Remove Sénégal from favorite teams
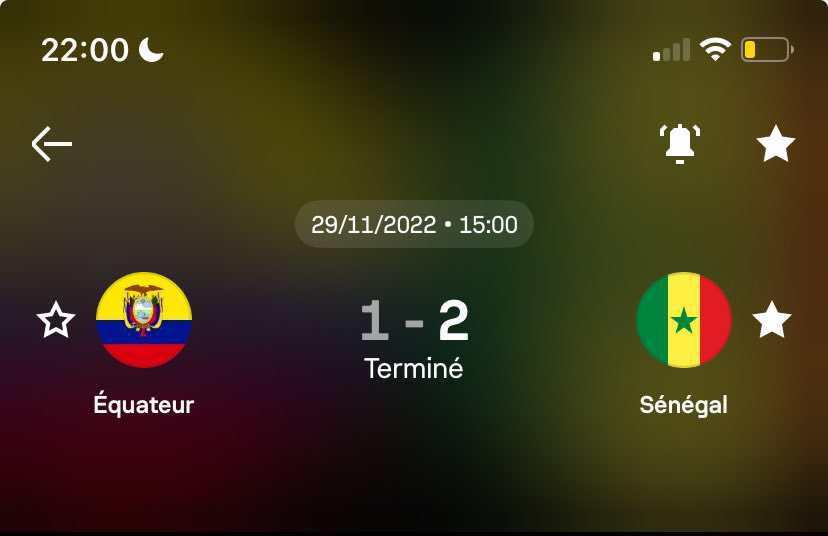 tap(771, 321)
